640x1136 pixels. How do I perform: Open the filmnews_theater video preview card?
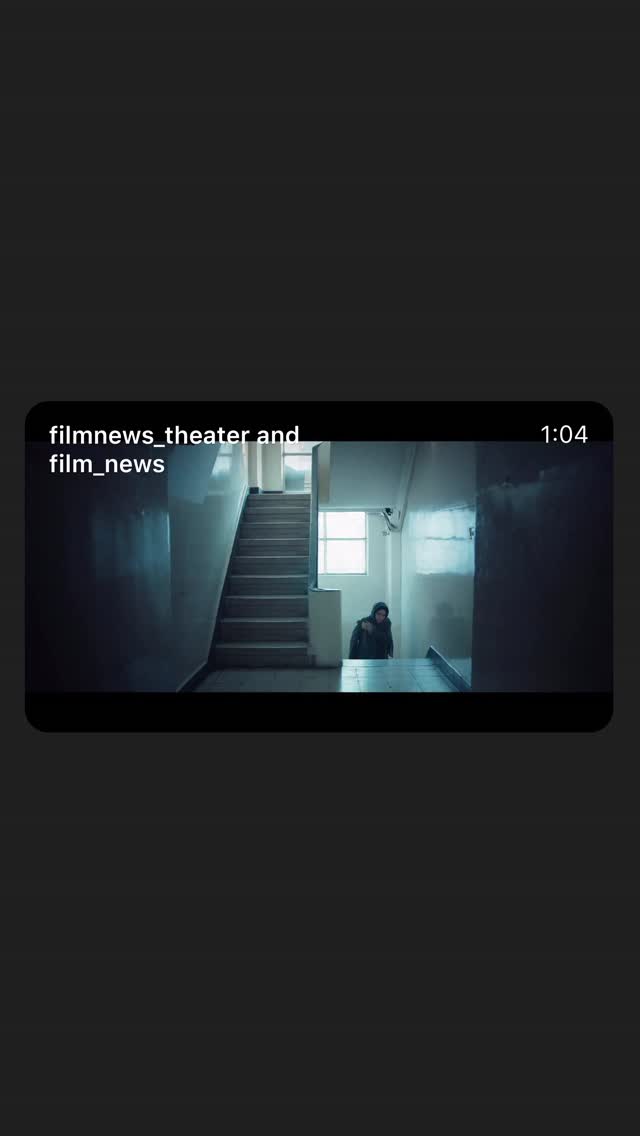pyautogui.click(x=319, y=566)
